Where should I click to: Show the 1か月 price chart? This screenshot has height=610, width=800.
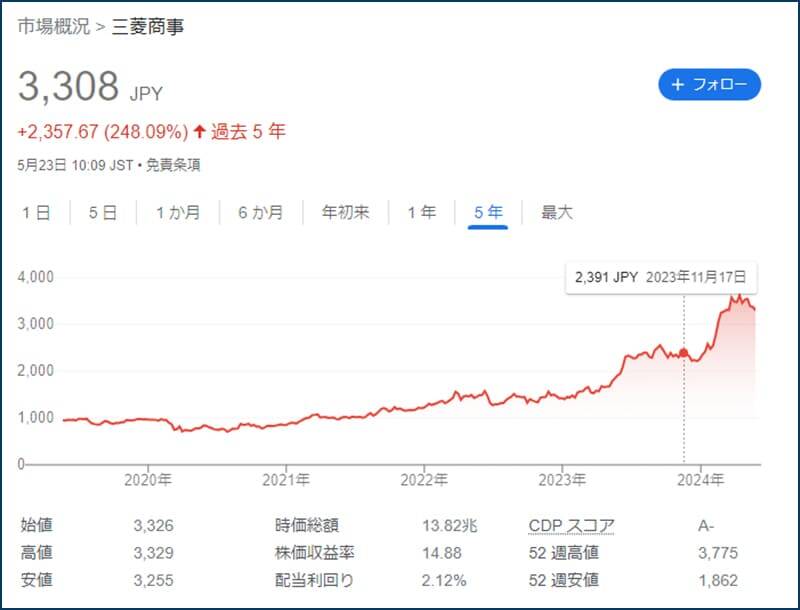[x=178, y=212]
